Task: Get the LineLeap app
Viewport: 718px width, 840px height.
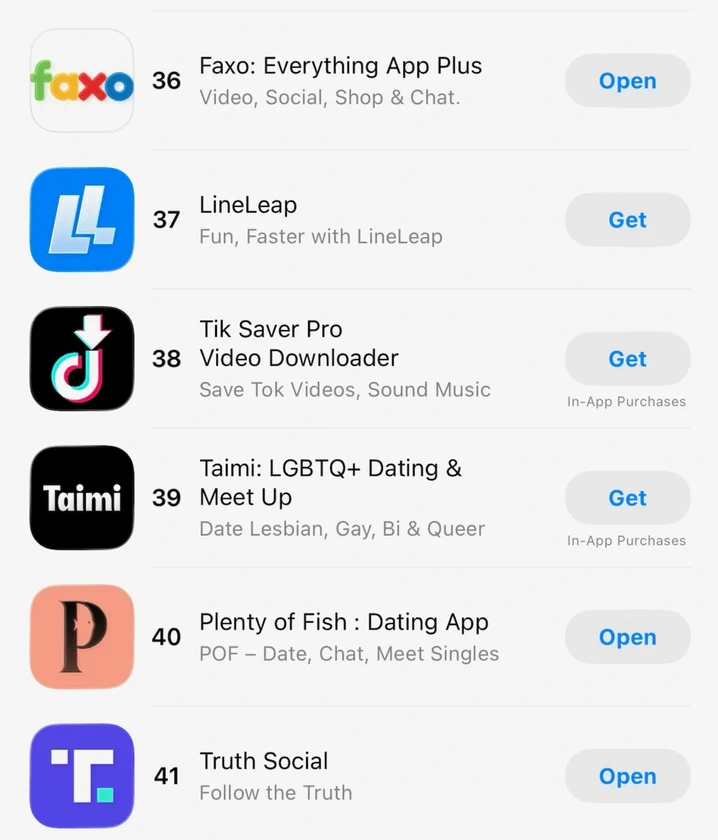Action: coord(627,220)
